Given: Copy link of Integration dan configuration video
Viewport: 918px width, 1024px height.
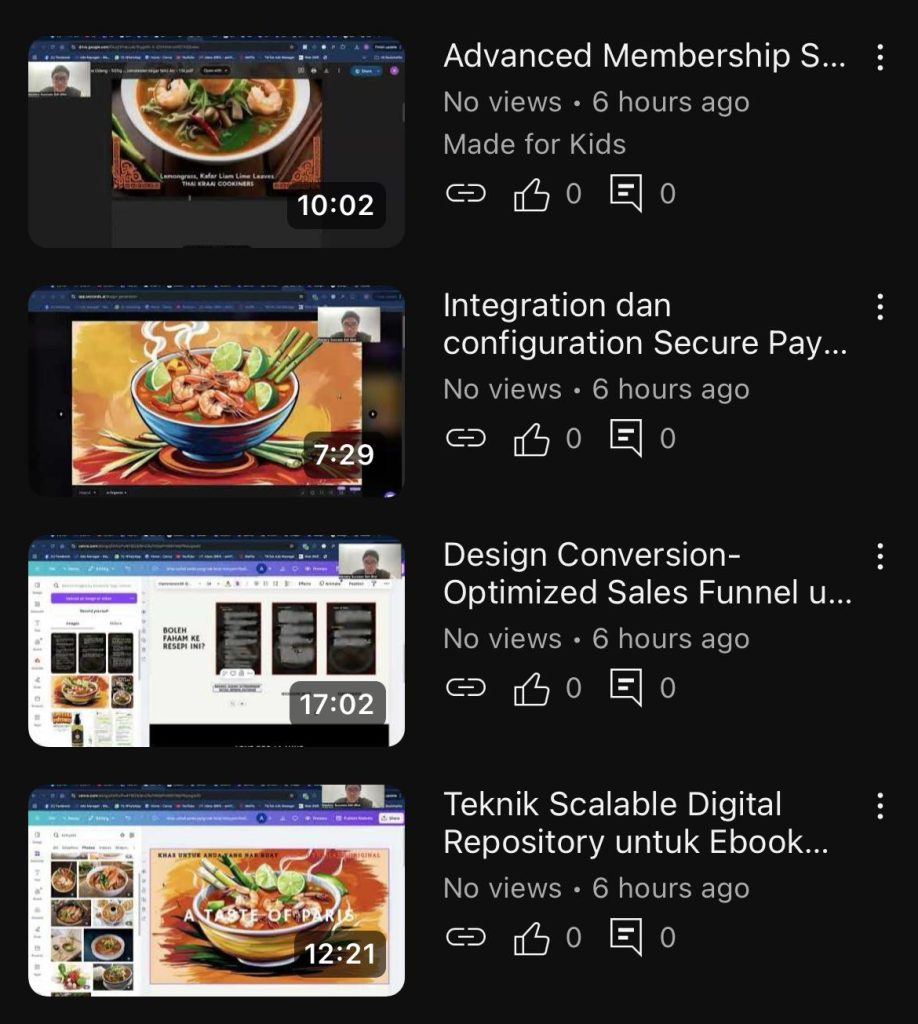Looking at the screenshot, I should coord(465,439).
